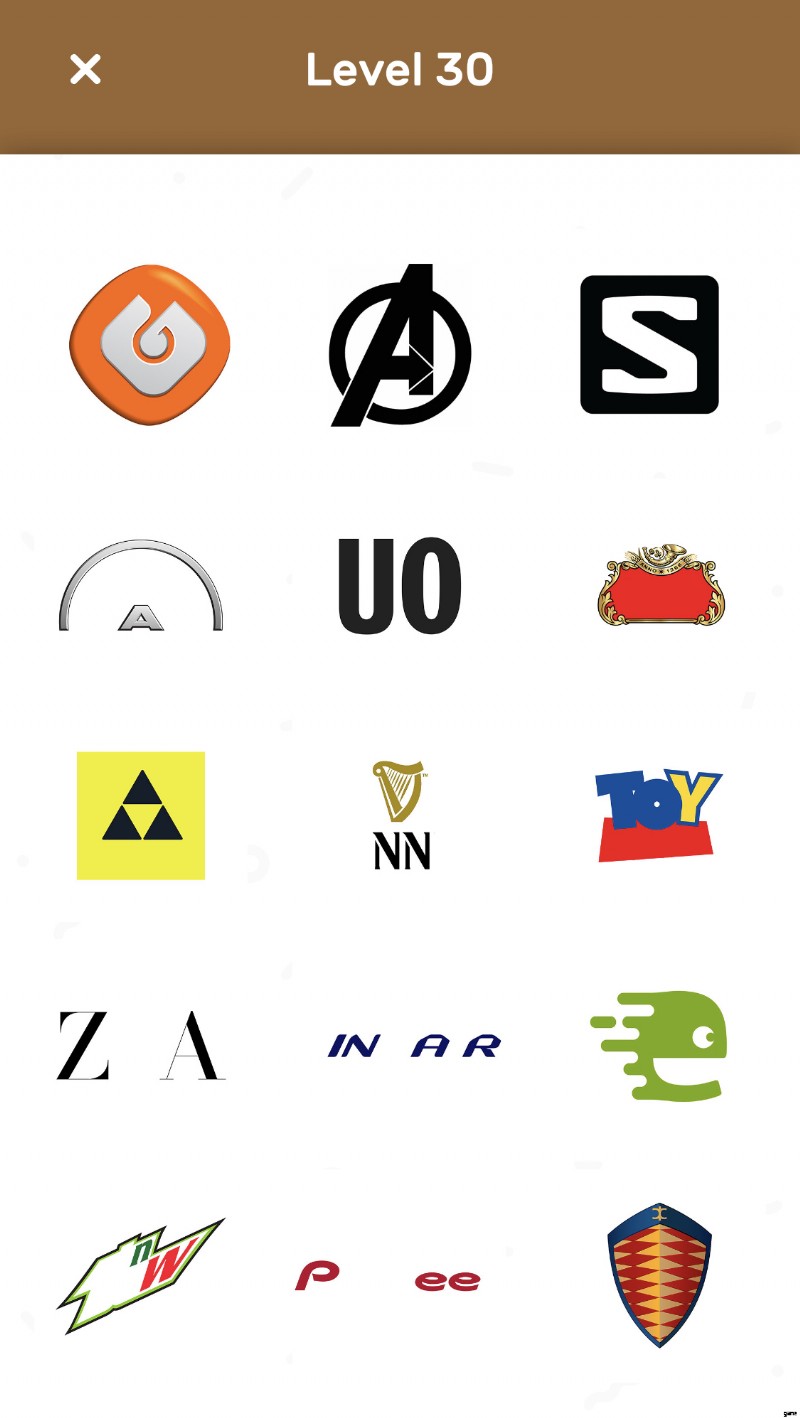Open the red ornate gold-framed label logo

[660, 587]
